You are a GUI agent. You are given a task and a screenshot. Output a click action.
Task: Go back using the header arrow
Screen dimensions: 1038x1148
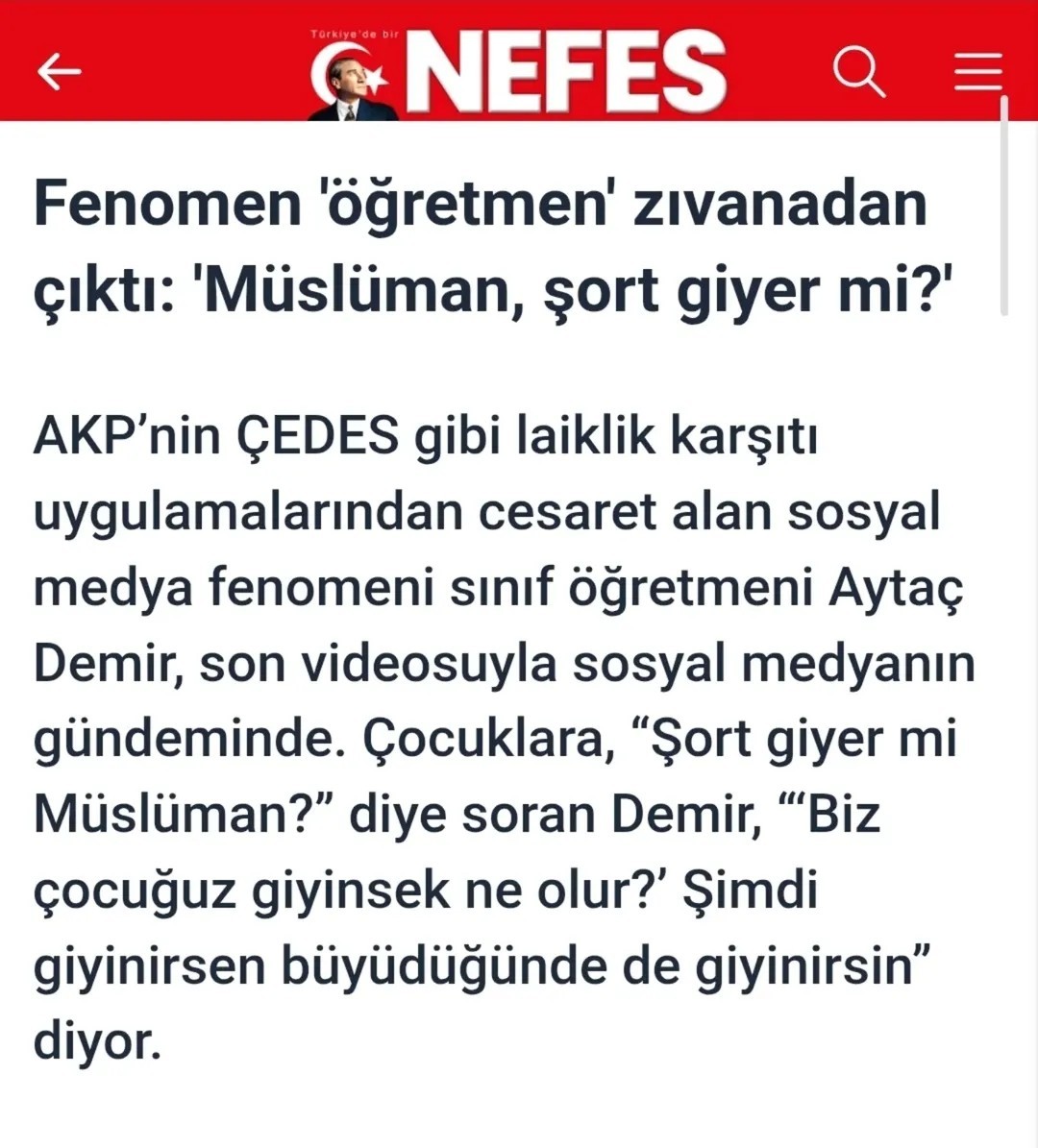click(x=59, y=71)
